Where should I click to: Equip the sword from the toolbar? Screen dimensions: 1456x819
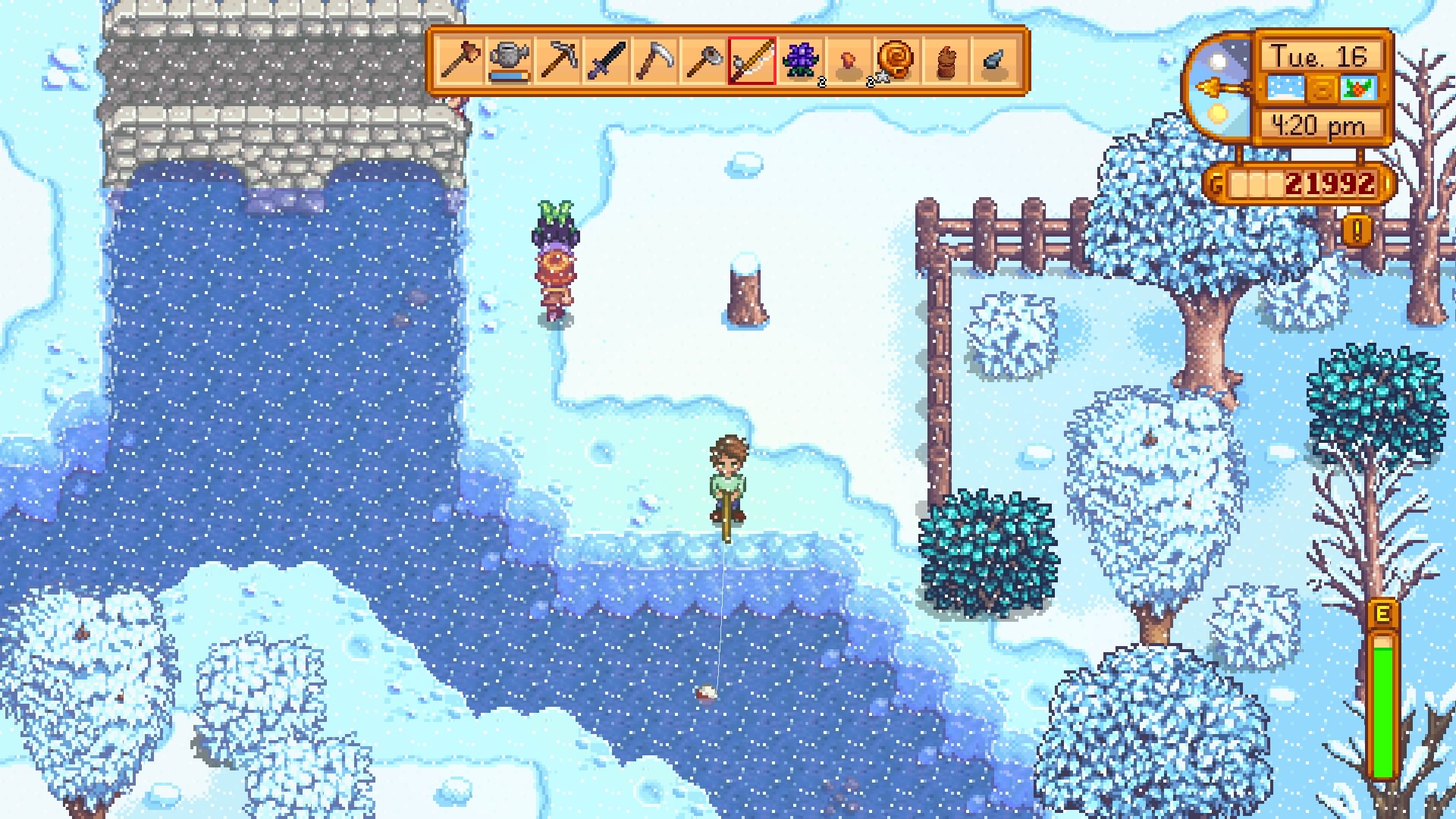click(606, 61)
